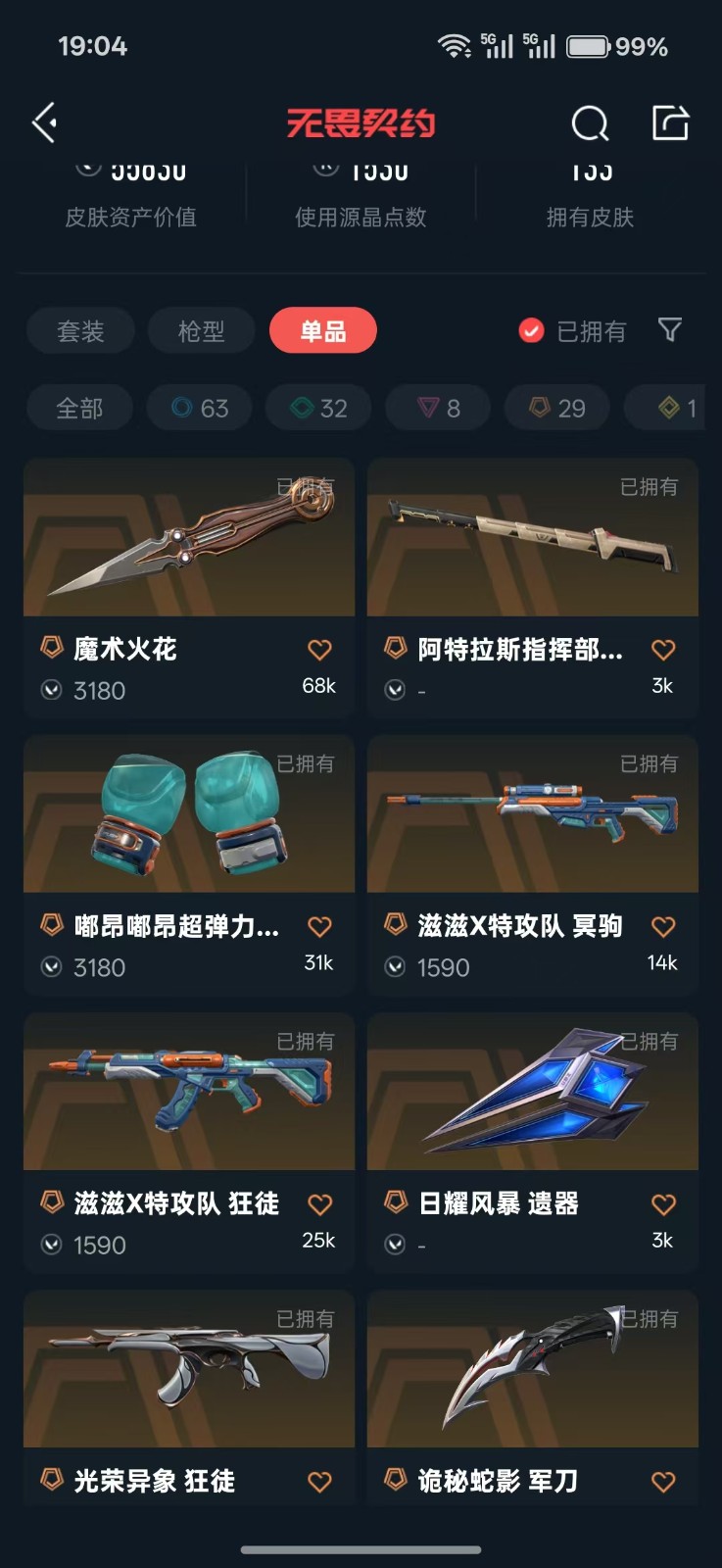Screen dimensions: 722x1568
Task: Open the search icon in the header
Action: 590,123
